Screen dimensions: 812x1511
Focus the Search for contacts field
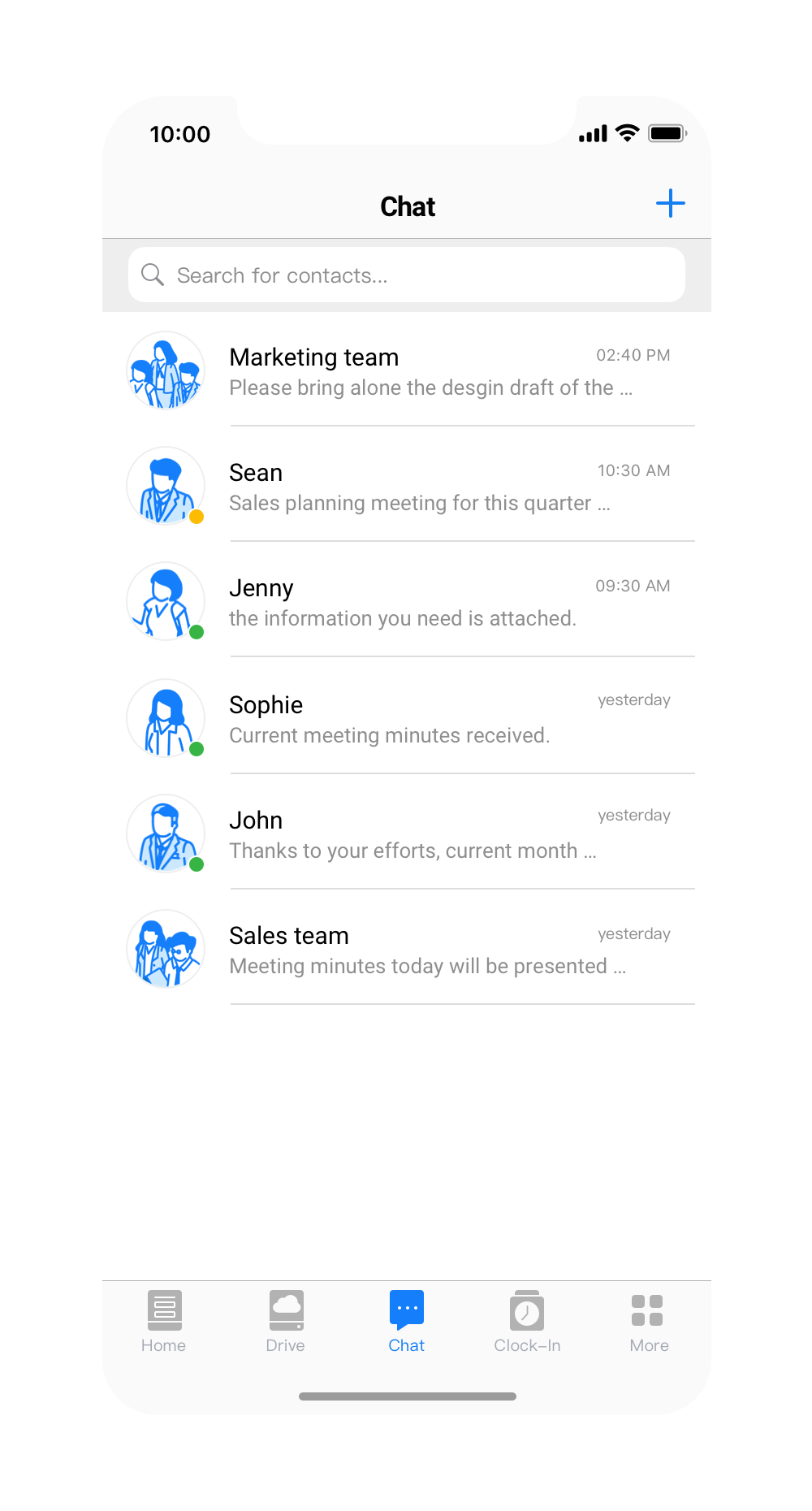click(x=406, y=275)
